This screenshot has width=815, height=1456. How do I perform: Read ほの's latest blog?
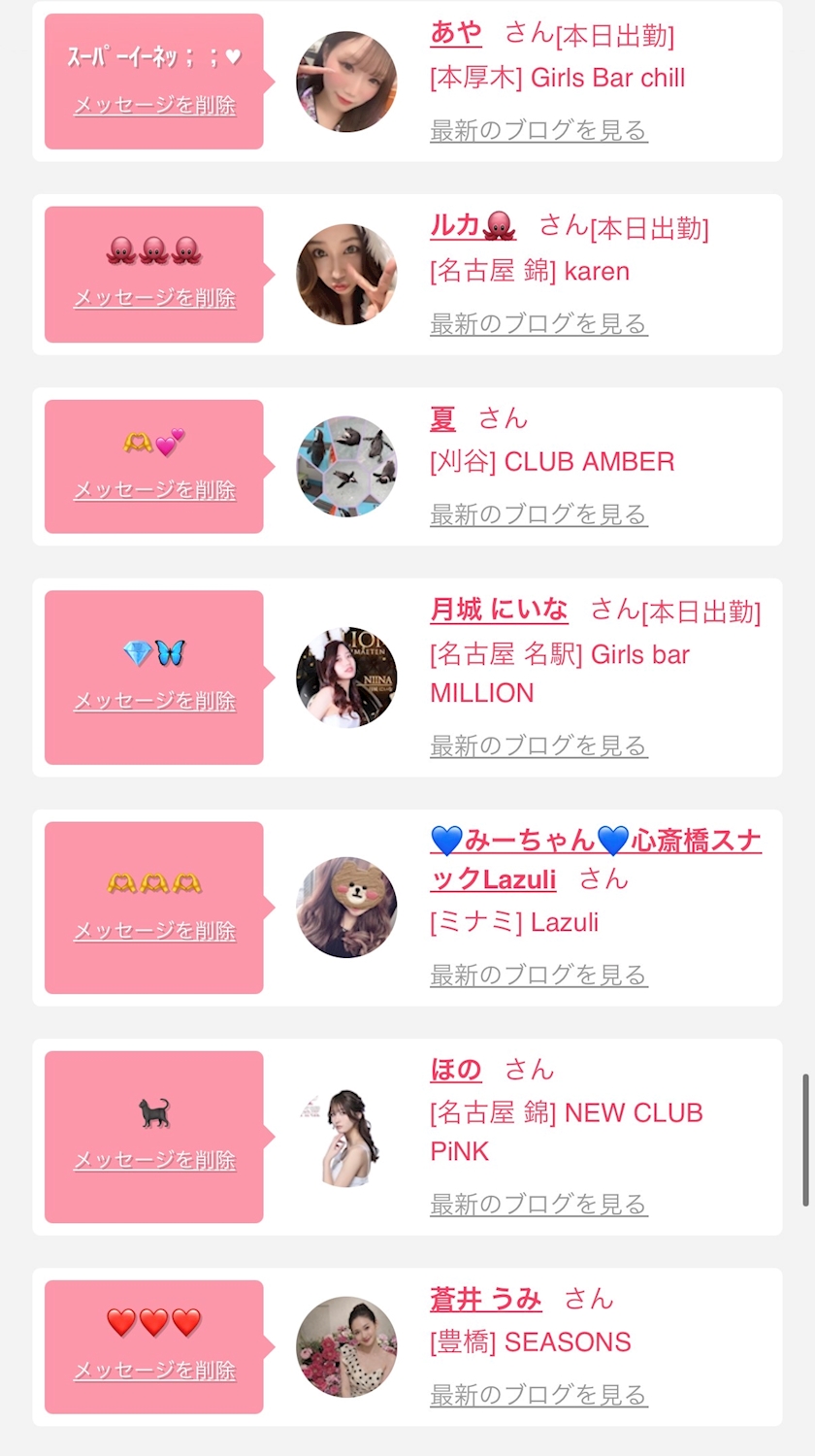[538, 1204]
